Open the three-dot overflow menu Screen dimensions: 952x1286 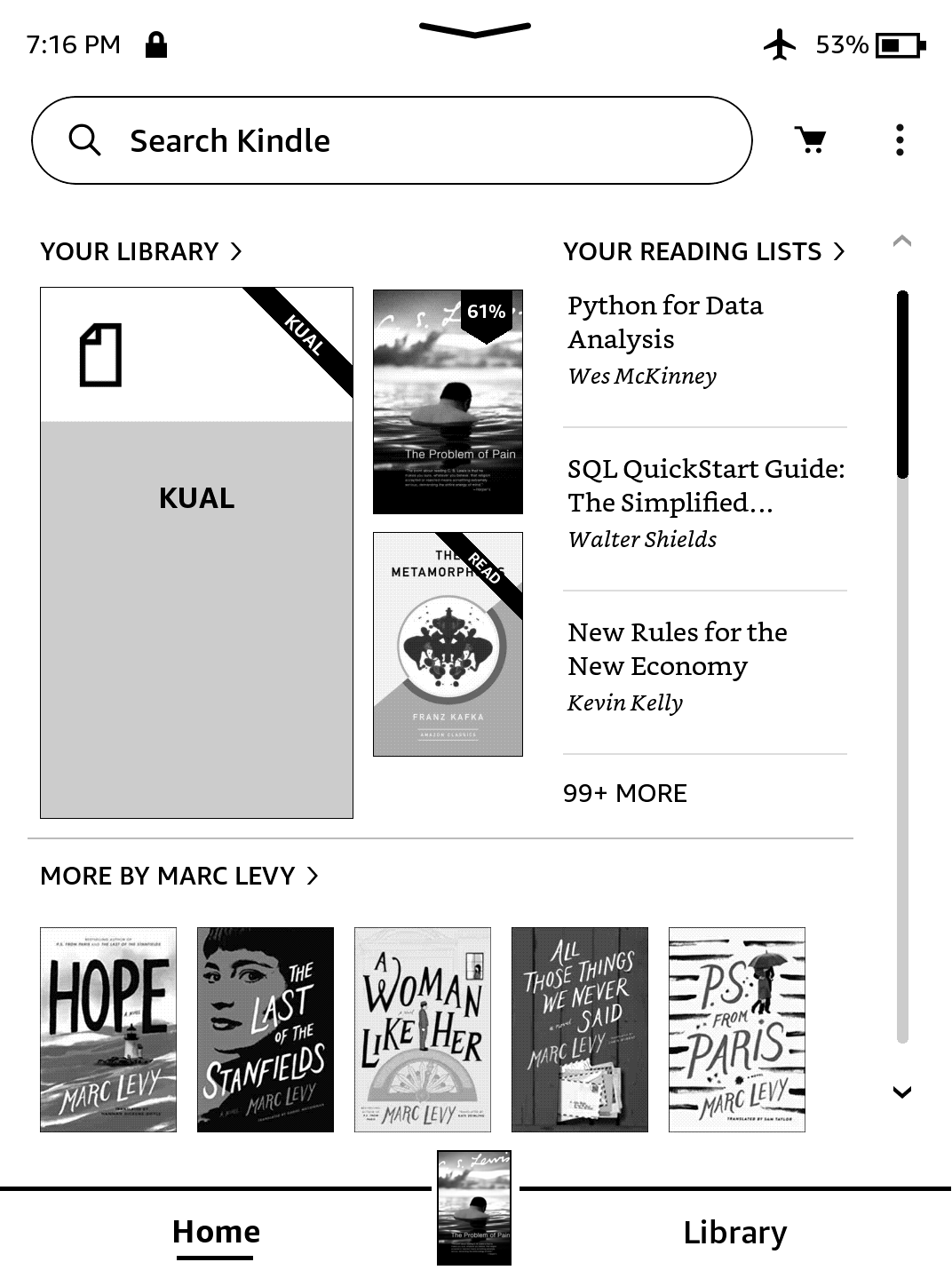[x=900, y=139]
